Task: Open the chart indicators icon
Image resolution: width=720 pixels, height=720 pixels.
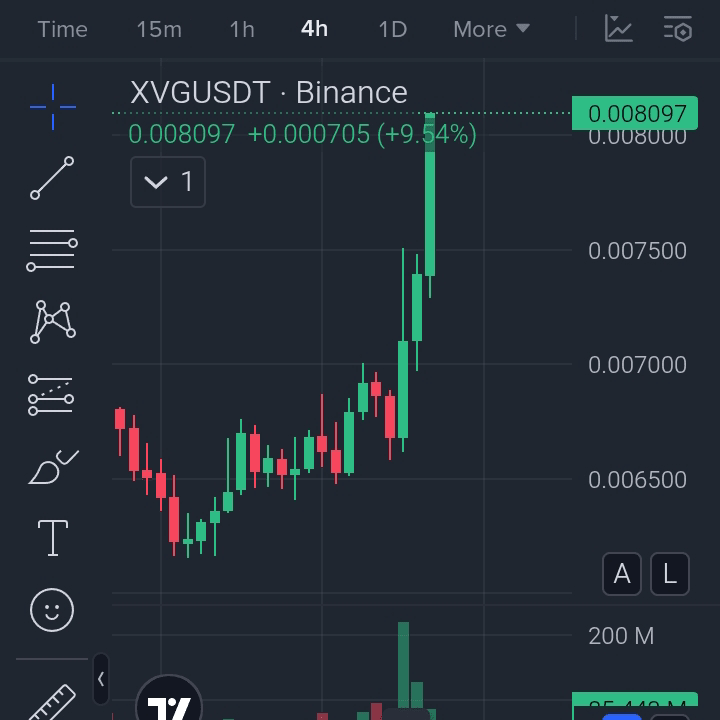Action: click(619, 29)
